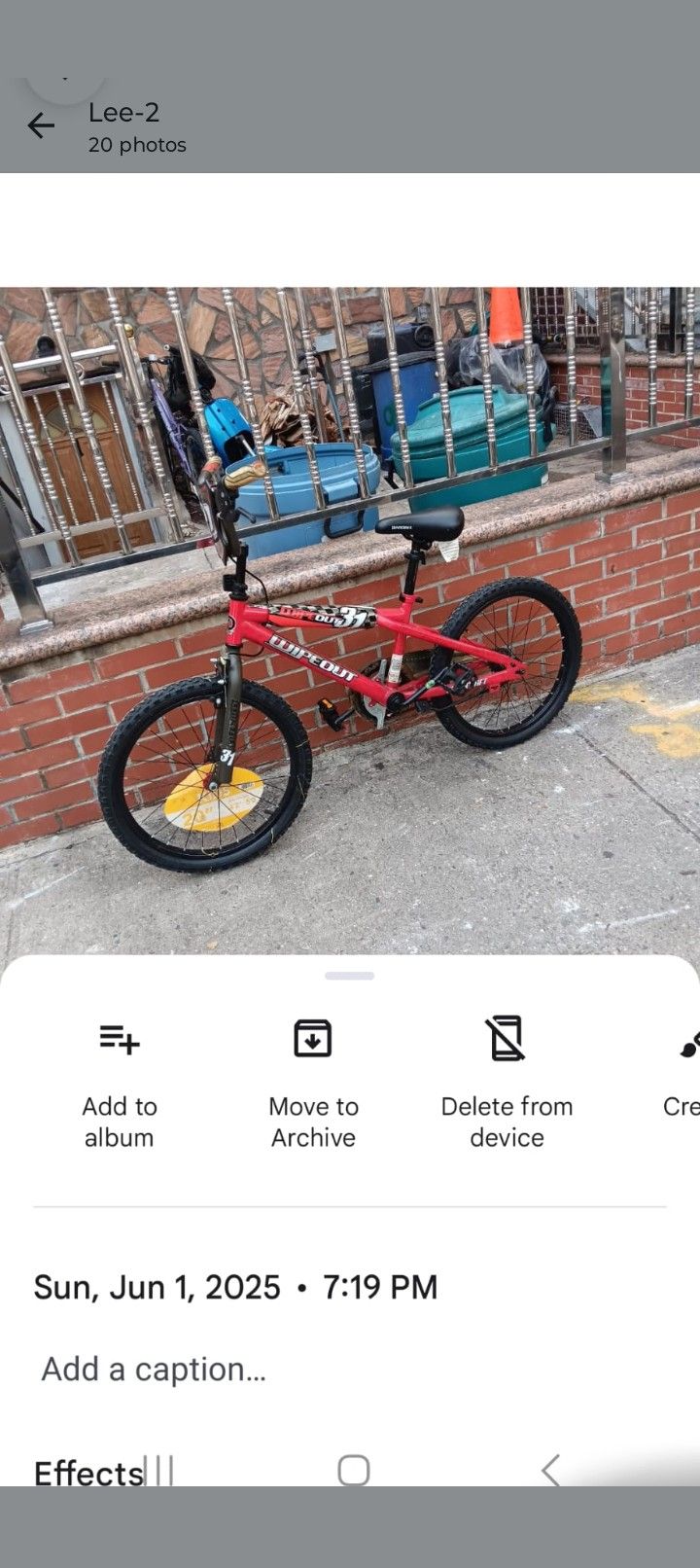Go back using the arrow beside Lee-2
Screen dimensions: 700x1568
click(x=41, y=125)
